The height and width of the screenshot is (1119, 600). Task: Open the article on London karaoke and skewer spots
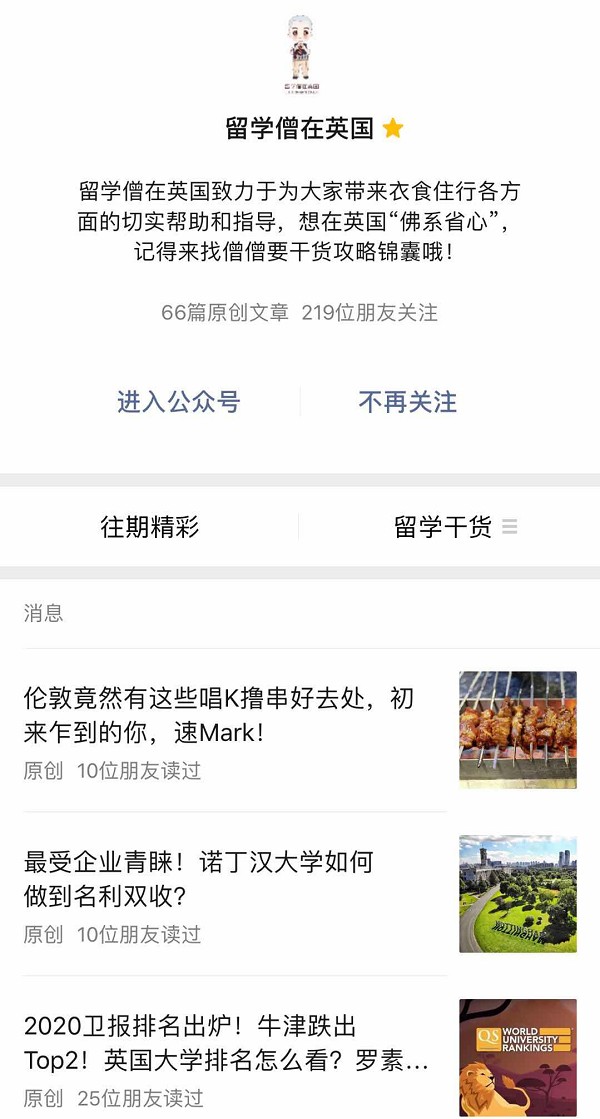[220, 715]
